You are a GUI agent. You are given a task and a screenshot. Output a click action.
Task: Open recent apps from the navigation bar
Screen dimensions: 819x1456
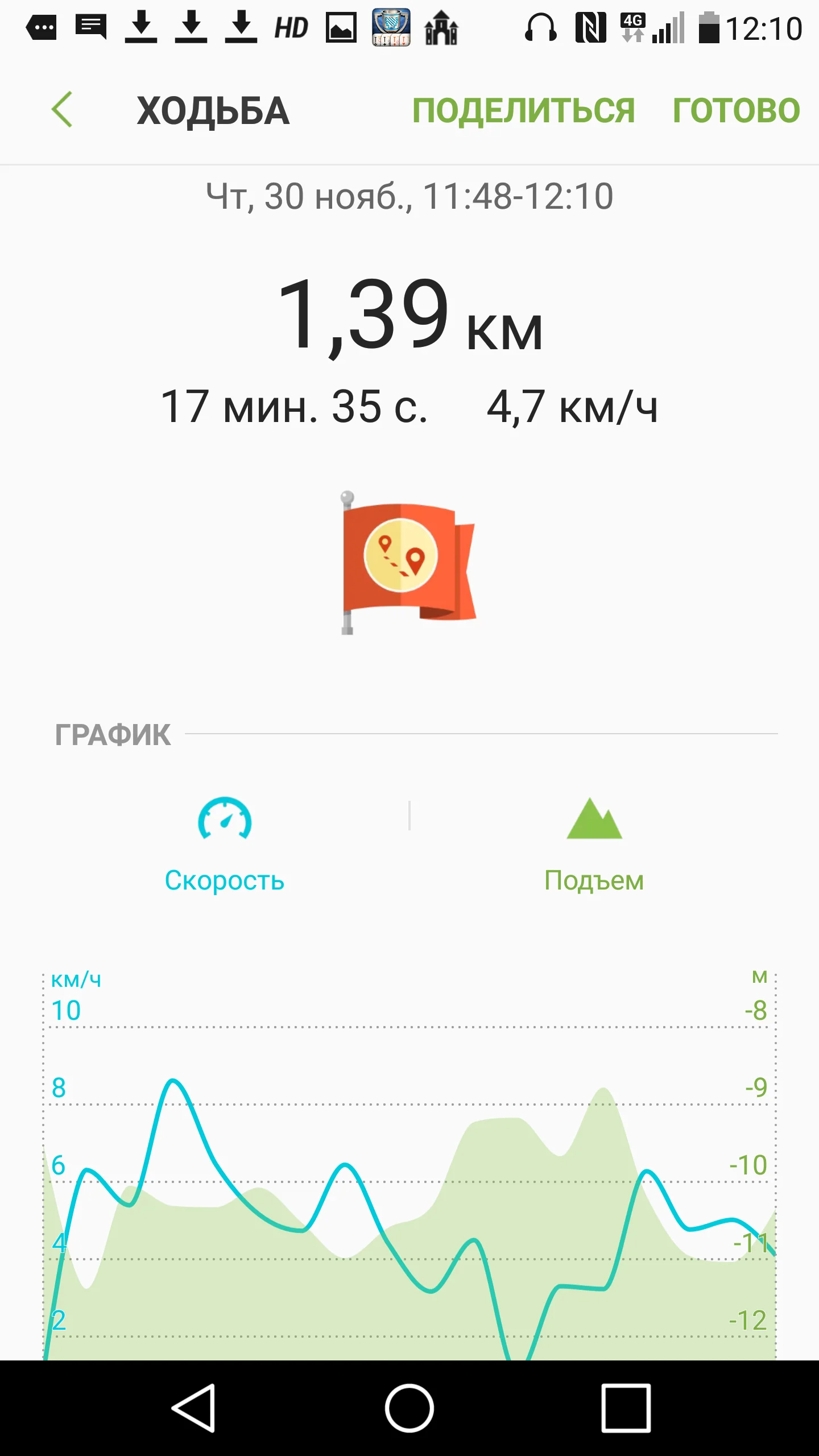click(626, 1408)
